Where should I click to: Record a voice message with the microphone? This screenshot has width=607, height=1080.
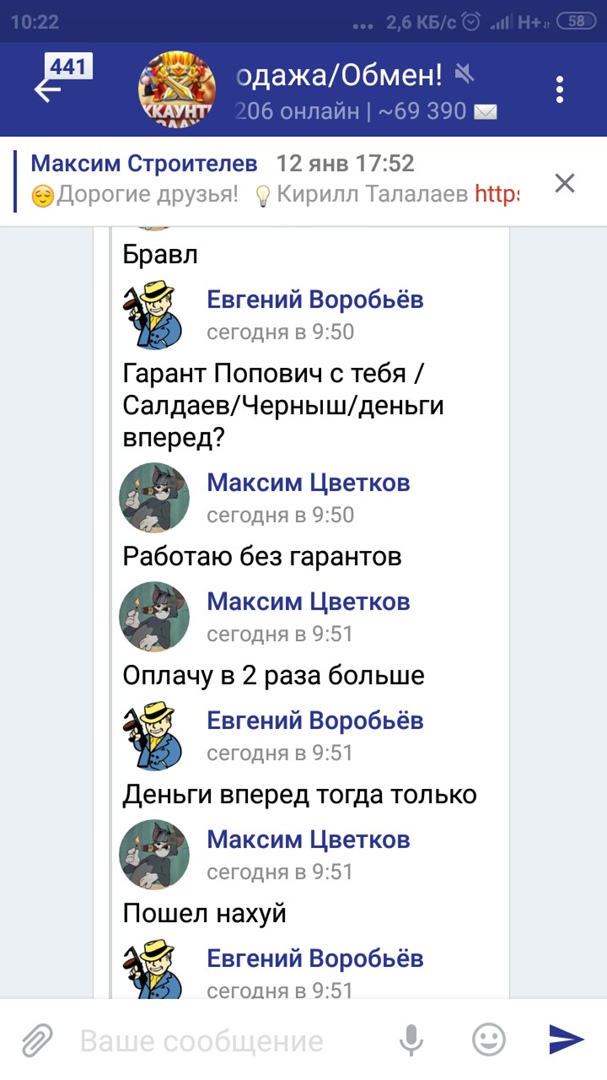tap(411, 1040)
